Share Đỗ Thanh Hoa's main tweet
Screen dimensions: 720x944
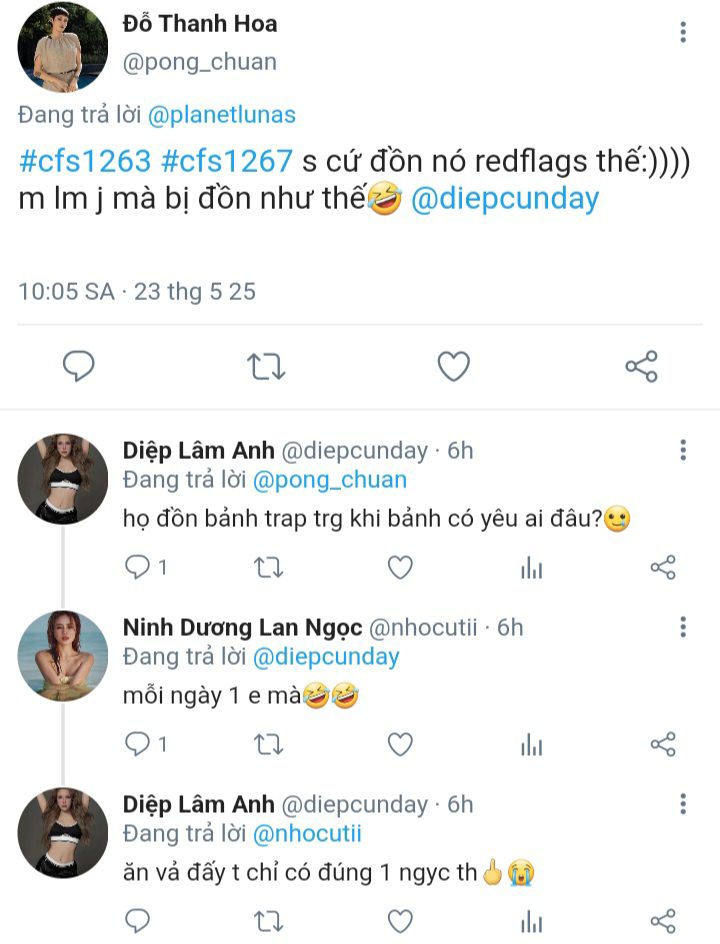(641, 366)
